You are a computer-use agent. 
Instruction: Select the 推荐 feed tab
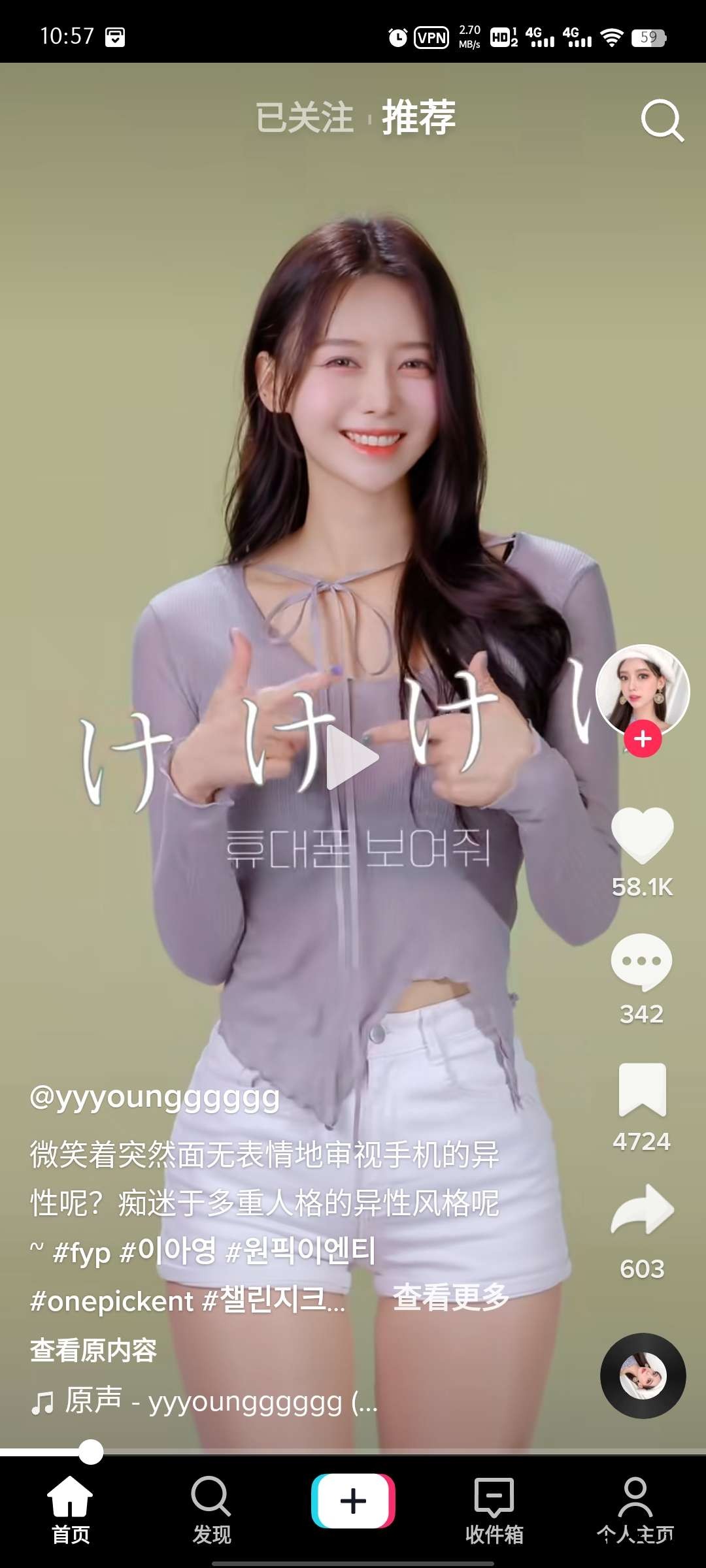point(418,118)
